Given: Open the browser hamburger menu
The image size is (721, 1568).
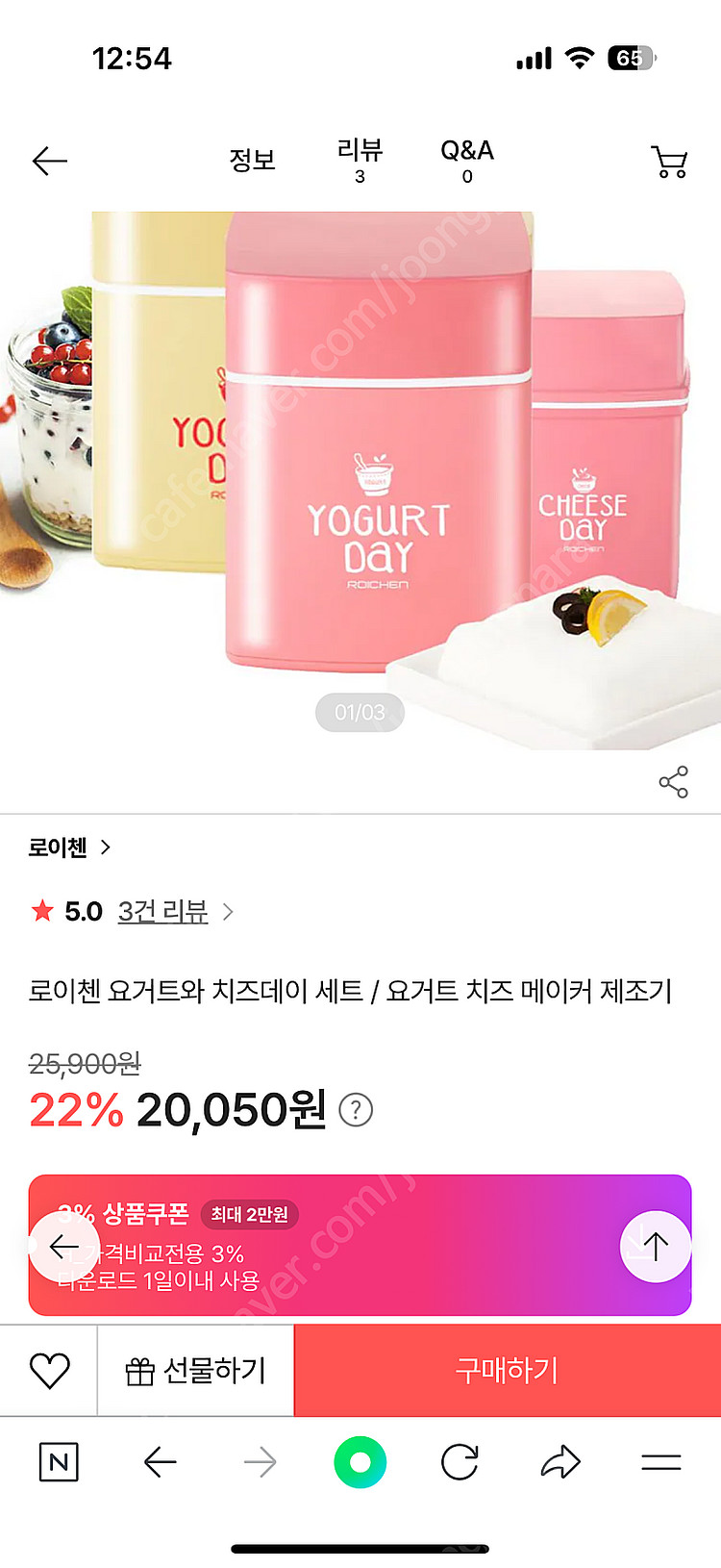Looking at the screenshot, I should [x=660, y=1462].
